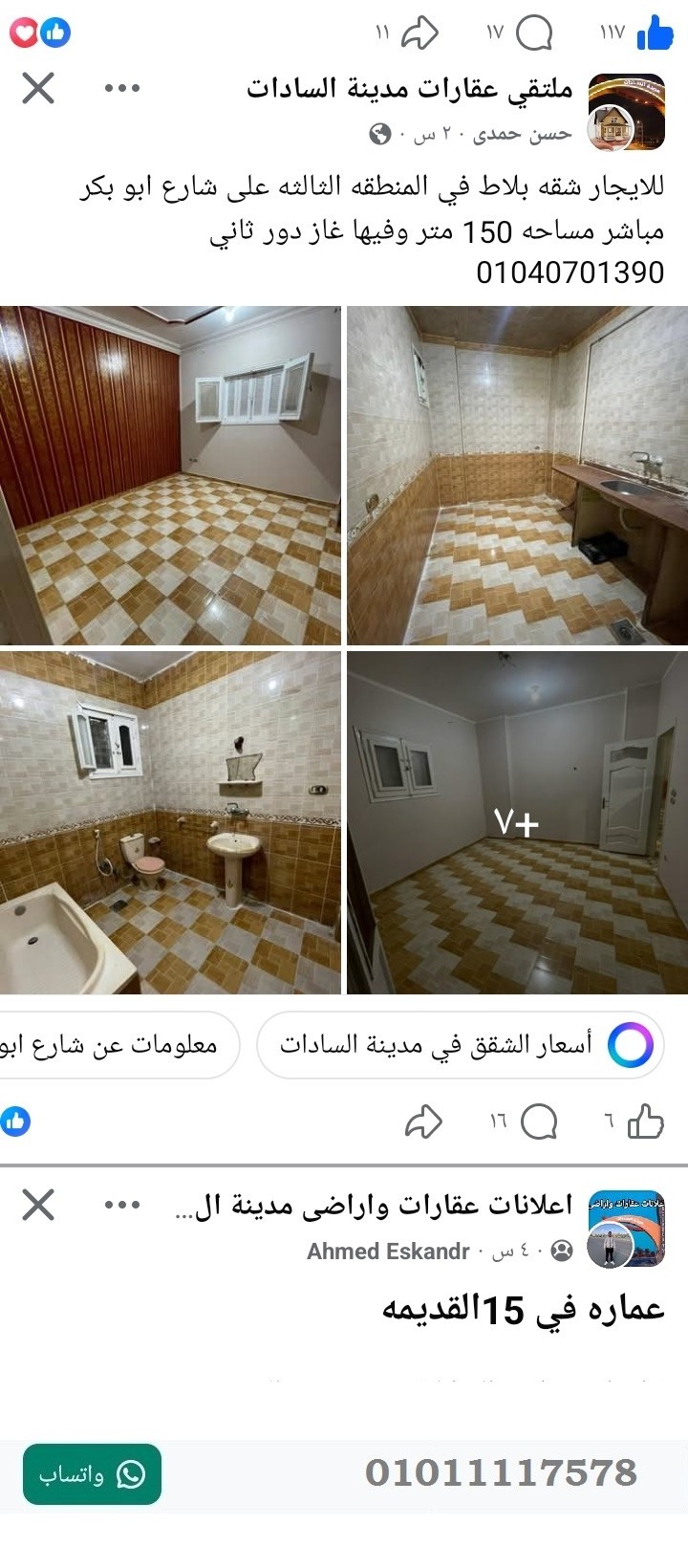This screenshot has height=1568, width=688.
Task: Open the group ملتقي عقارات مدينة السادات
Action: click(411, 89)
